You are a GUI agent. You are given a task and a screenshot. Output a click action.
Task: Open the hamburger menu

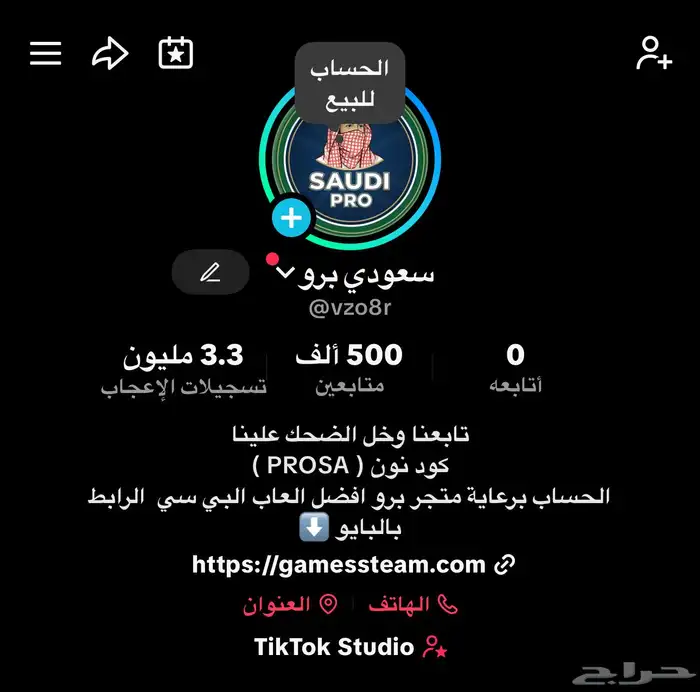45,53
